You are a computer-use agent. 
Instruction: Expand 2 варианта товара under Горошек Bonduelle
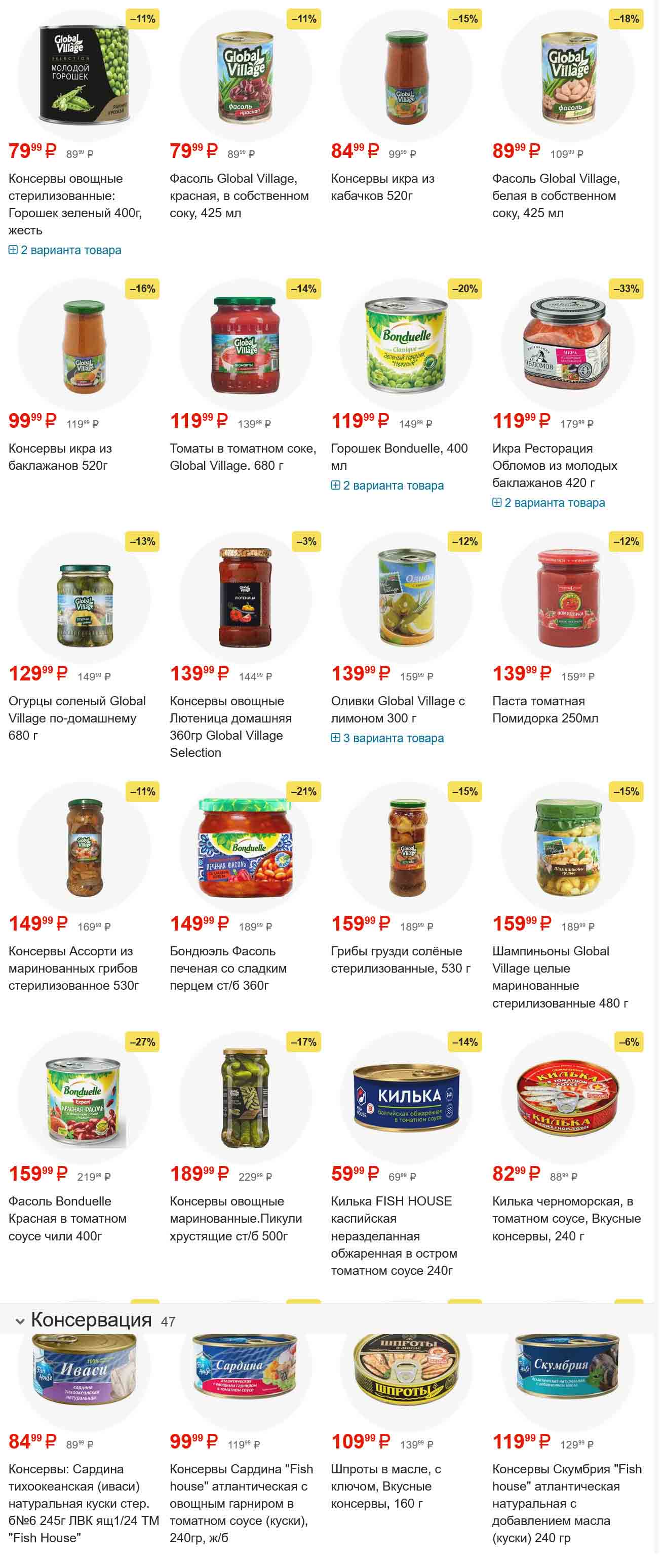[393, 485]
